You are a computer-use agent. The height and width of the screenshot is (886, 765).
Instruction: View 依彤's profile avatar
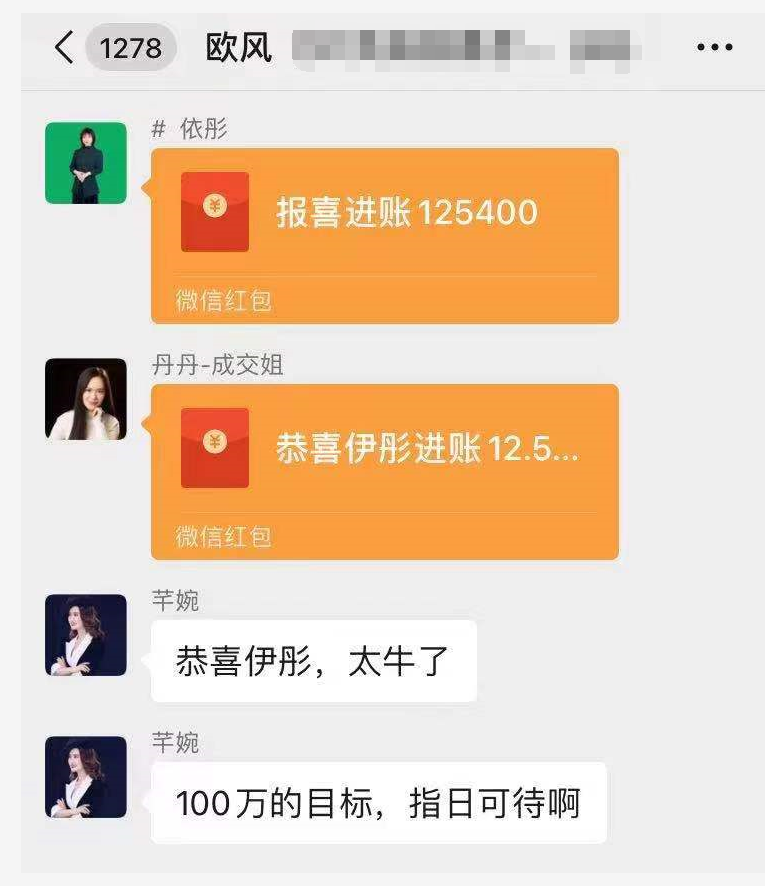click(x=86, y=163)
